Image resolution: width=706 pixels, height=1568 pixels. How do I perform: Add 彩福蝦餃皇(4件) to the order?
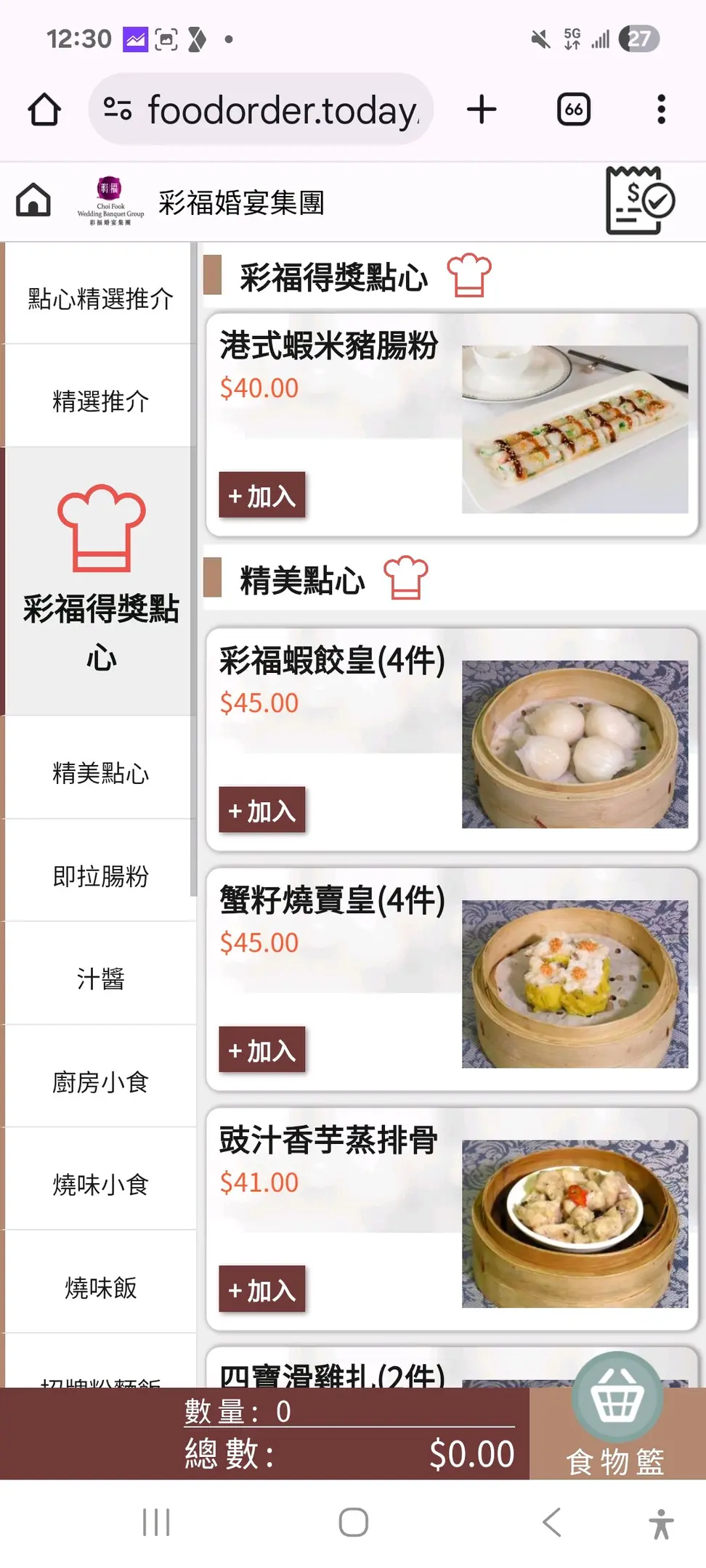pyautogui.click(x=261, y=810)
